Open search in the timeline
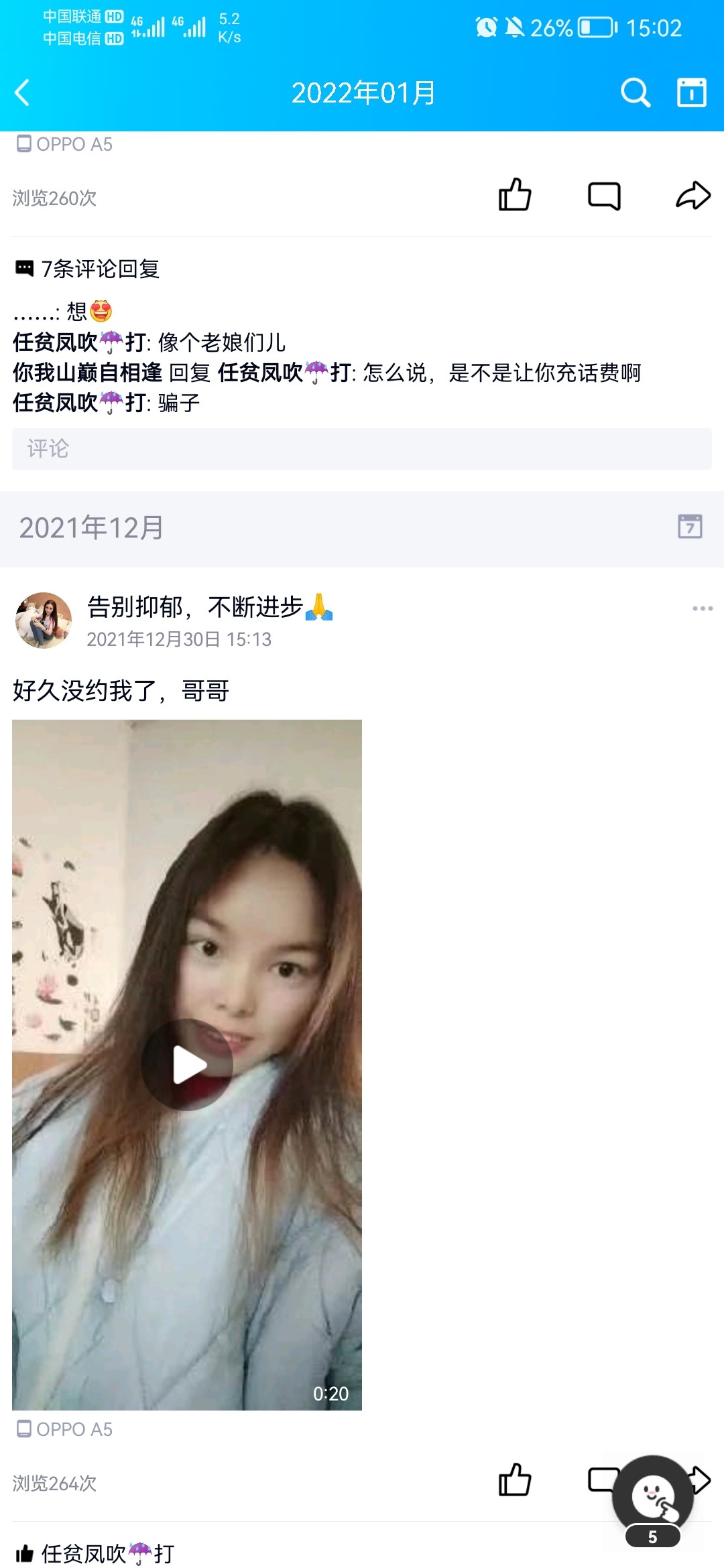The image size is (724, 1568). click(x=635, y=92)
